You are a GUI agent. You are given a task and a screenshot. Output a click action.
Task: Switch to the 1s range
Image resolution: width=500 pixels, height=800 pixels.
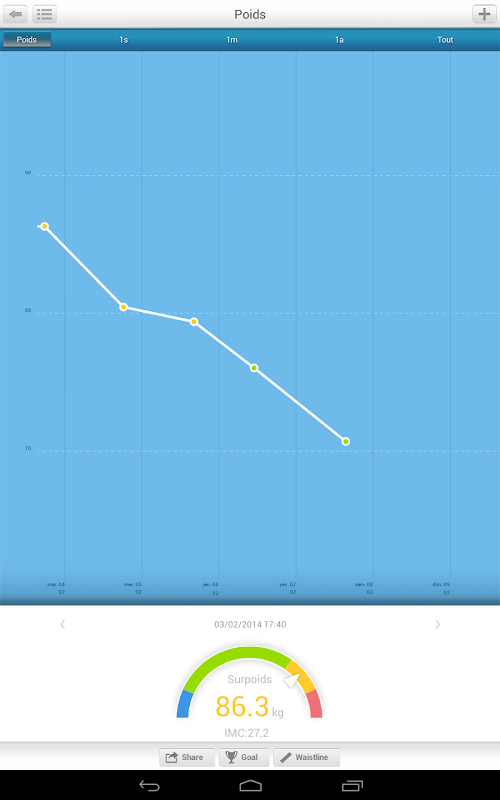[x=123, y=40]
